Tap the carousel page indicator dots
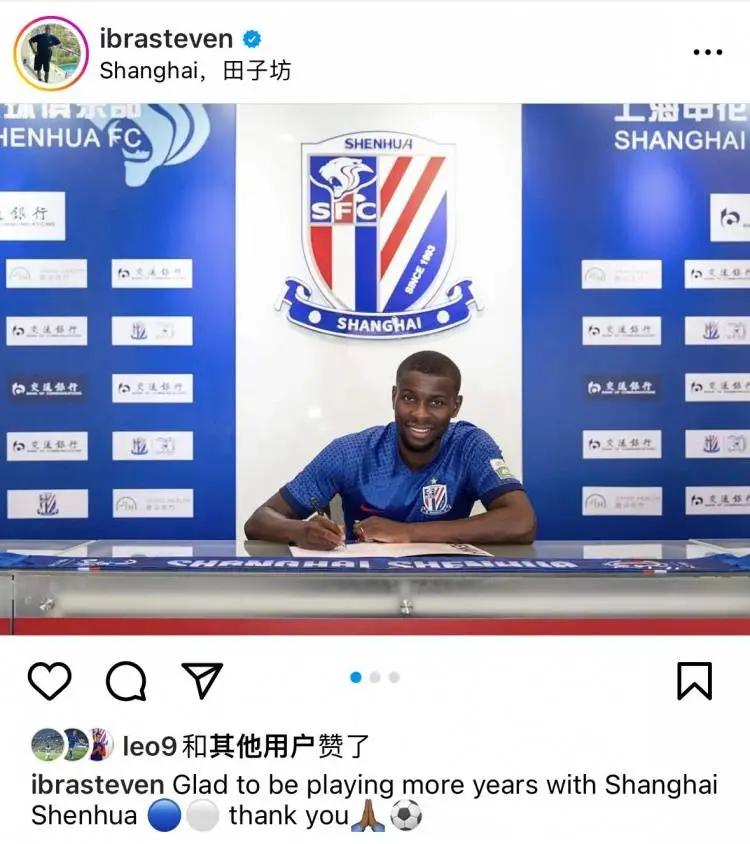 tap(375, 677)
